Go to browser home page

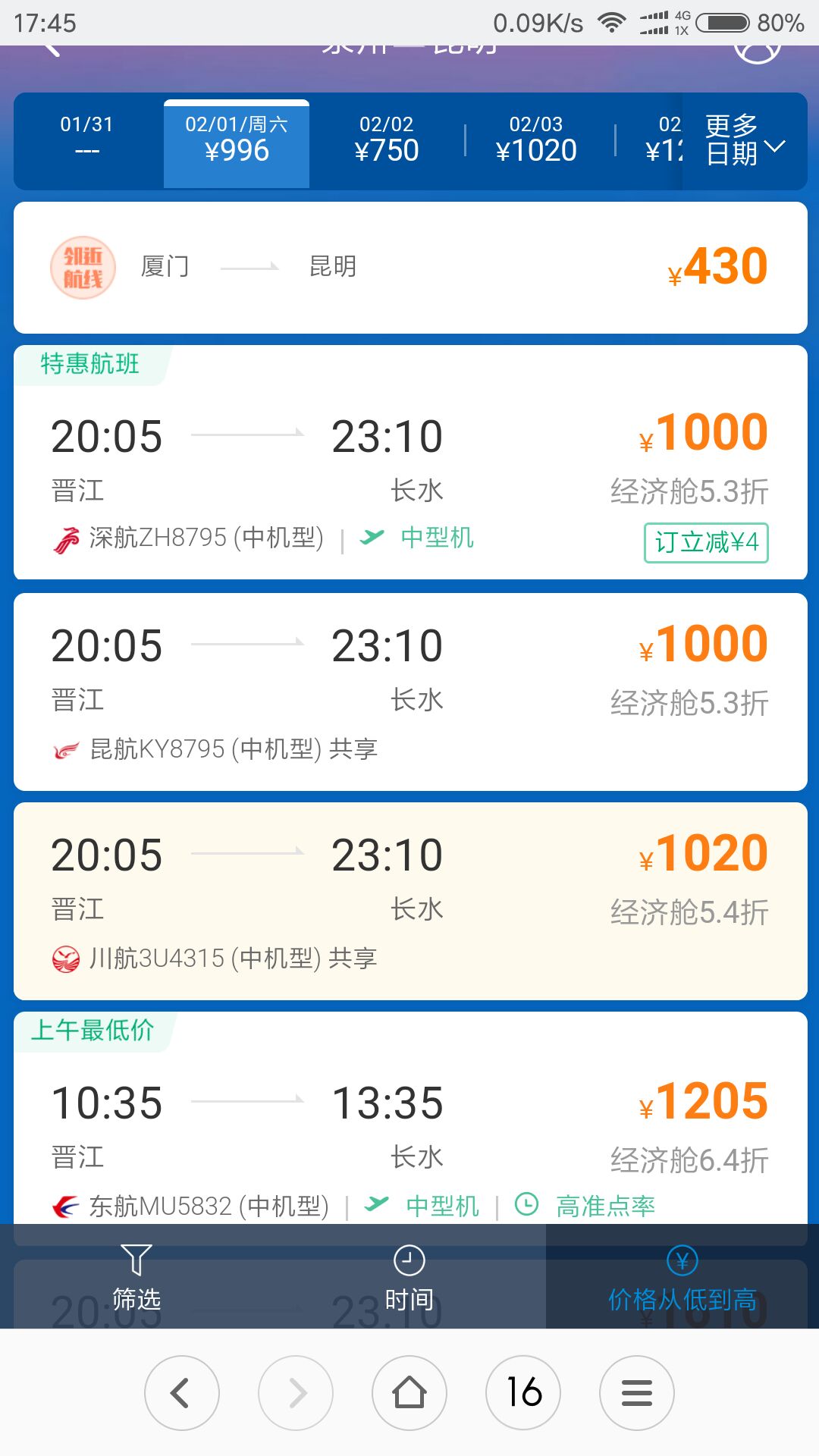tap(409, 1393)
